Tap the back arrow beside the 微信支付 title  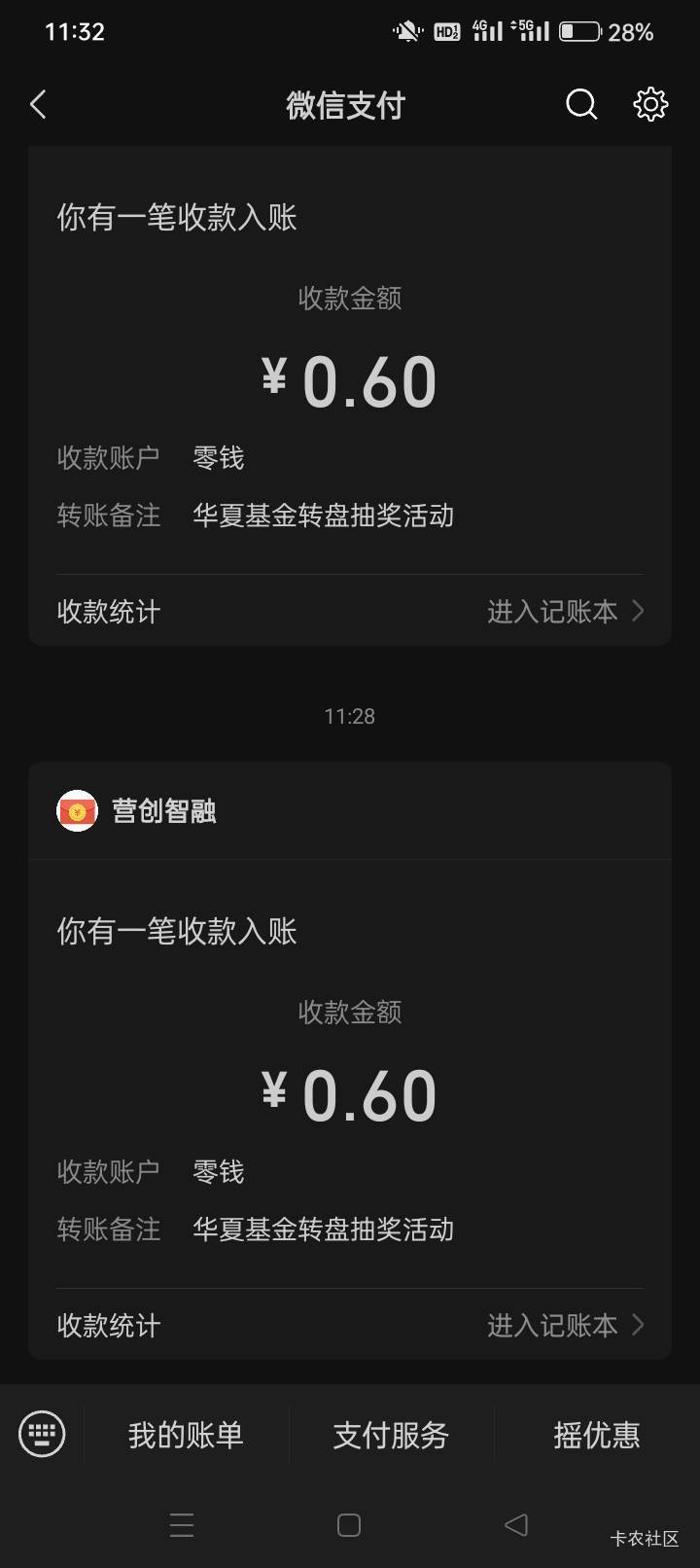click(39, 105)
